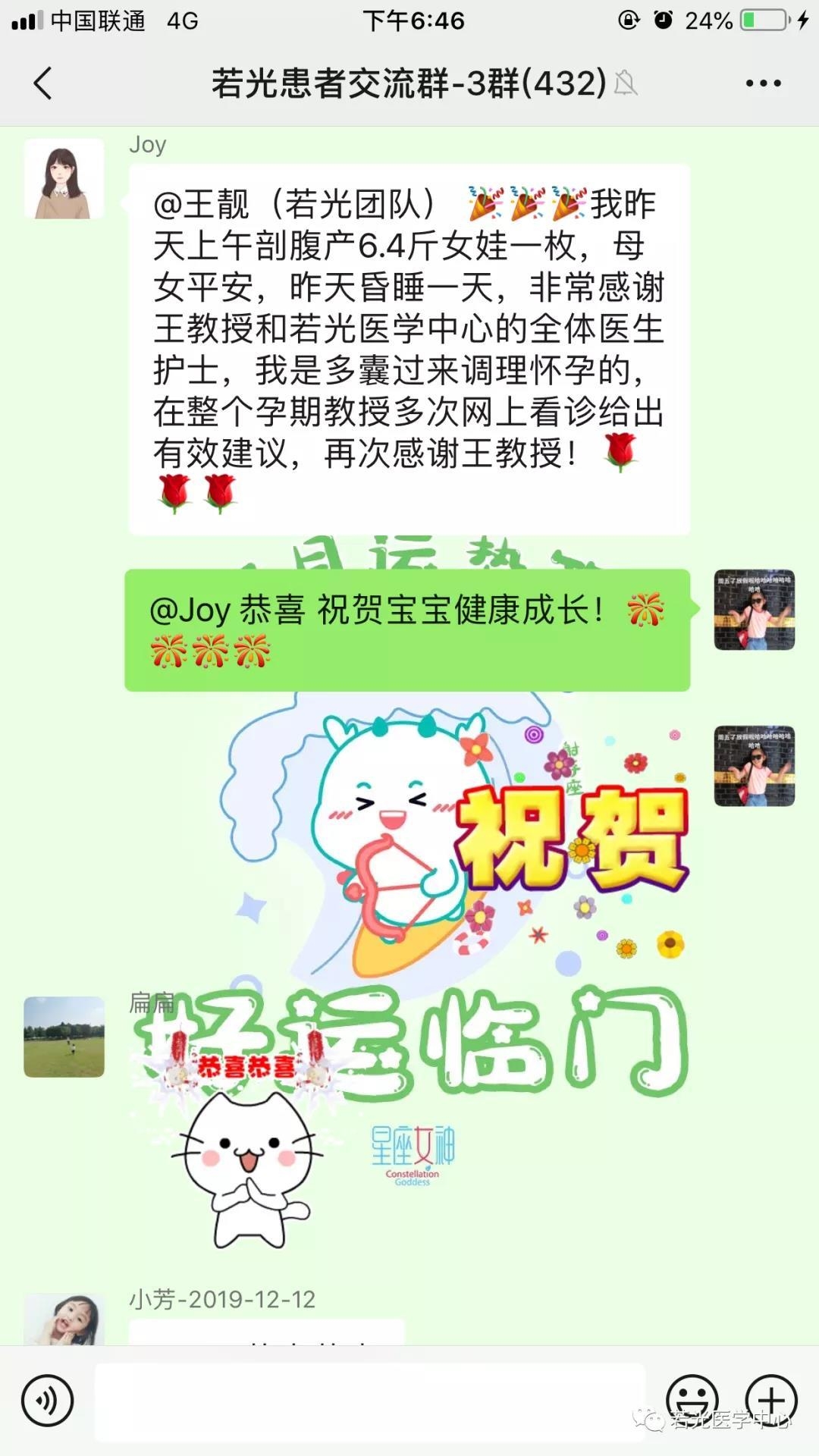Open 扁扁's profile avatar
819x1456 pixels.
[x=64, y=1037]
